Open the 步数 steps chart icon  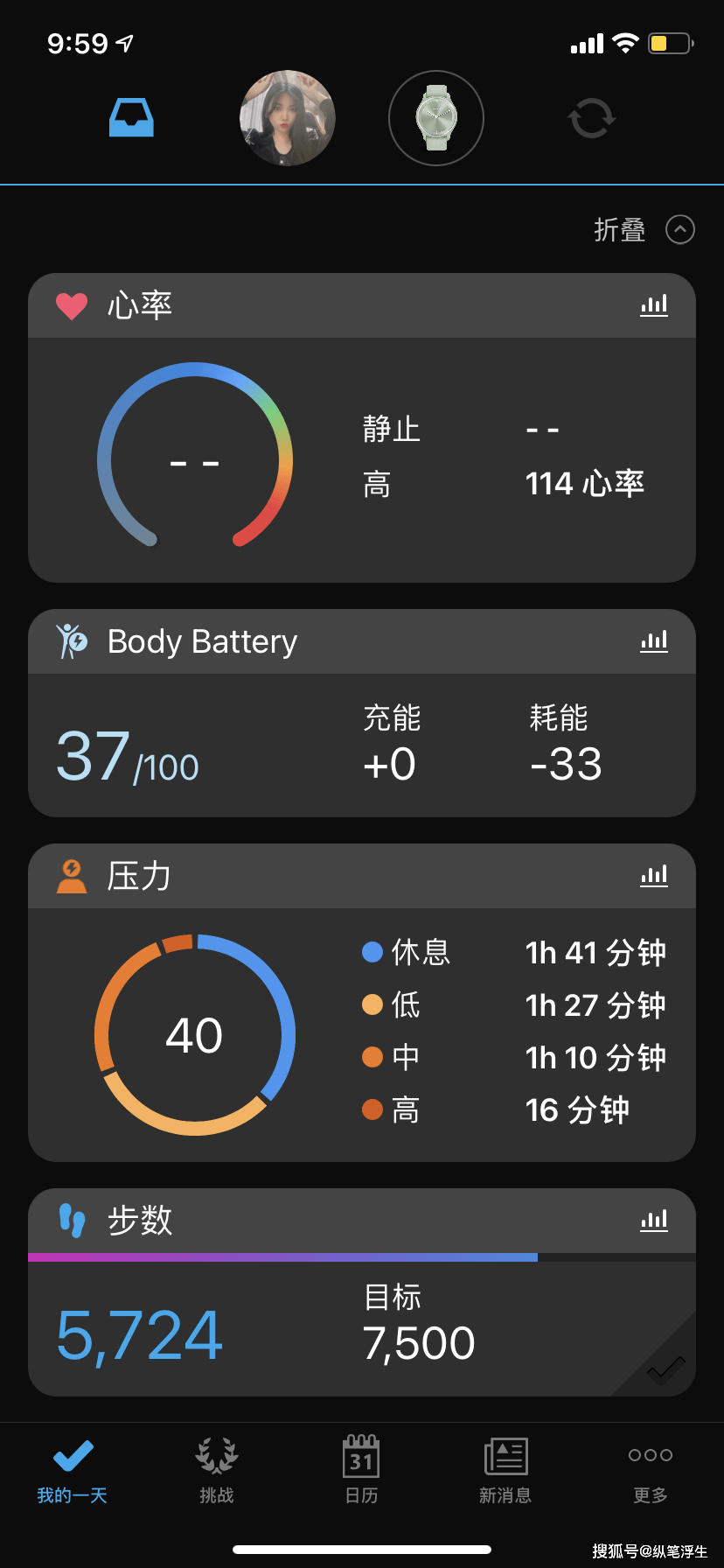click(x=654, y=1220)
